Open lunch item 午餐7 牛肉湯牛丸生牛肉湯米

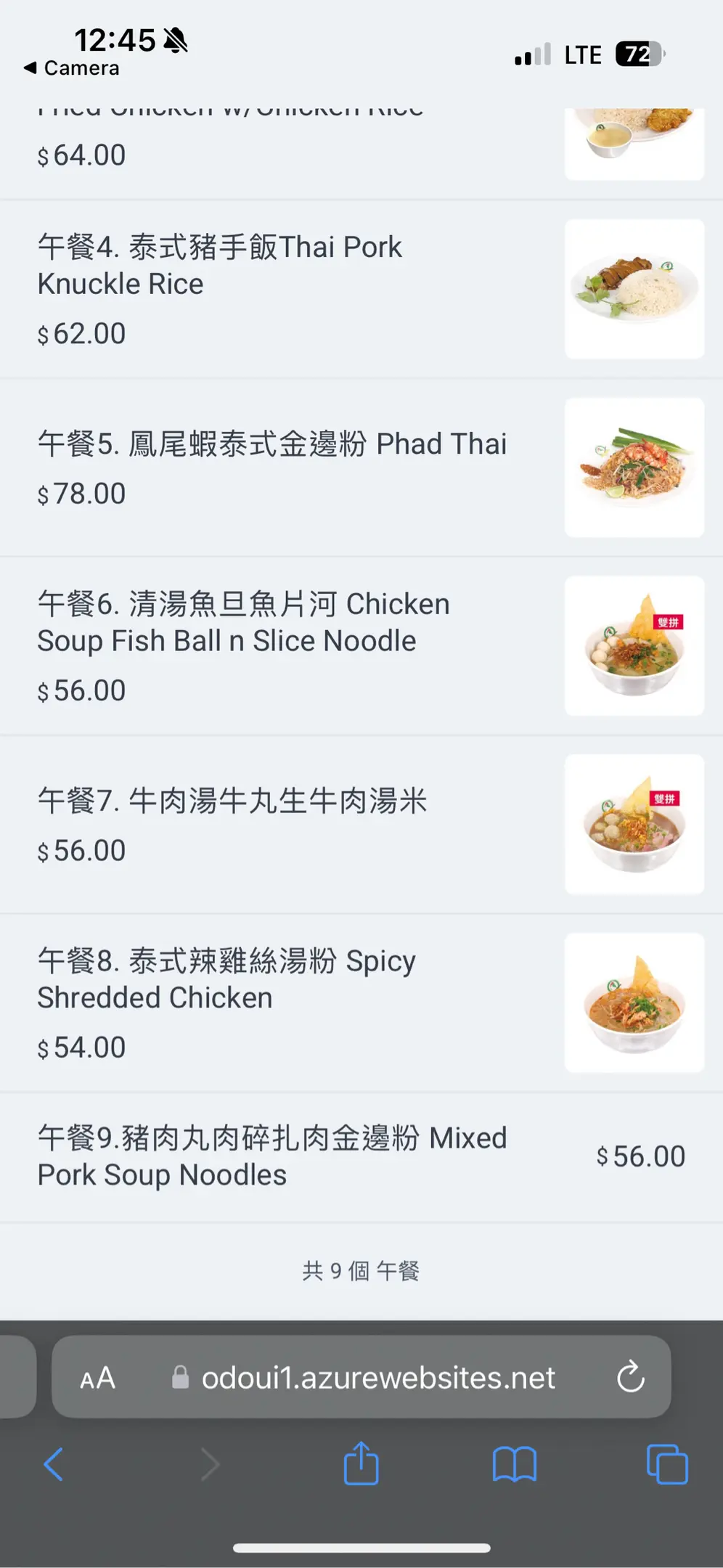pos(232,801)
